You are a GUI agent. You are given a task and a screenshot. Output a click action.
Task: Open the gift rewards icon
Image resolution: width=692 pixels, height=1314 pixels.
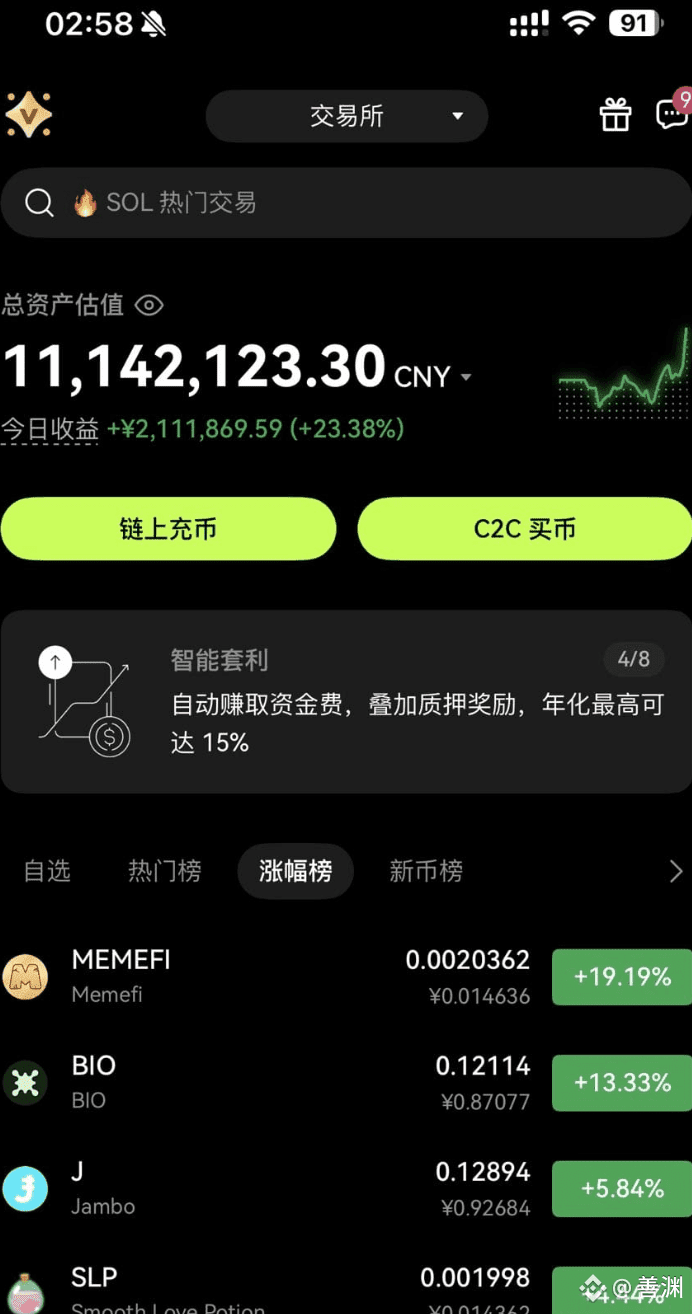pyautogui.click(x=615, y=115)
